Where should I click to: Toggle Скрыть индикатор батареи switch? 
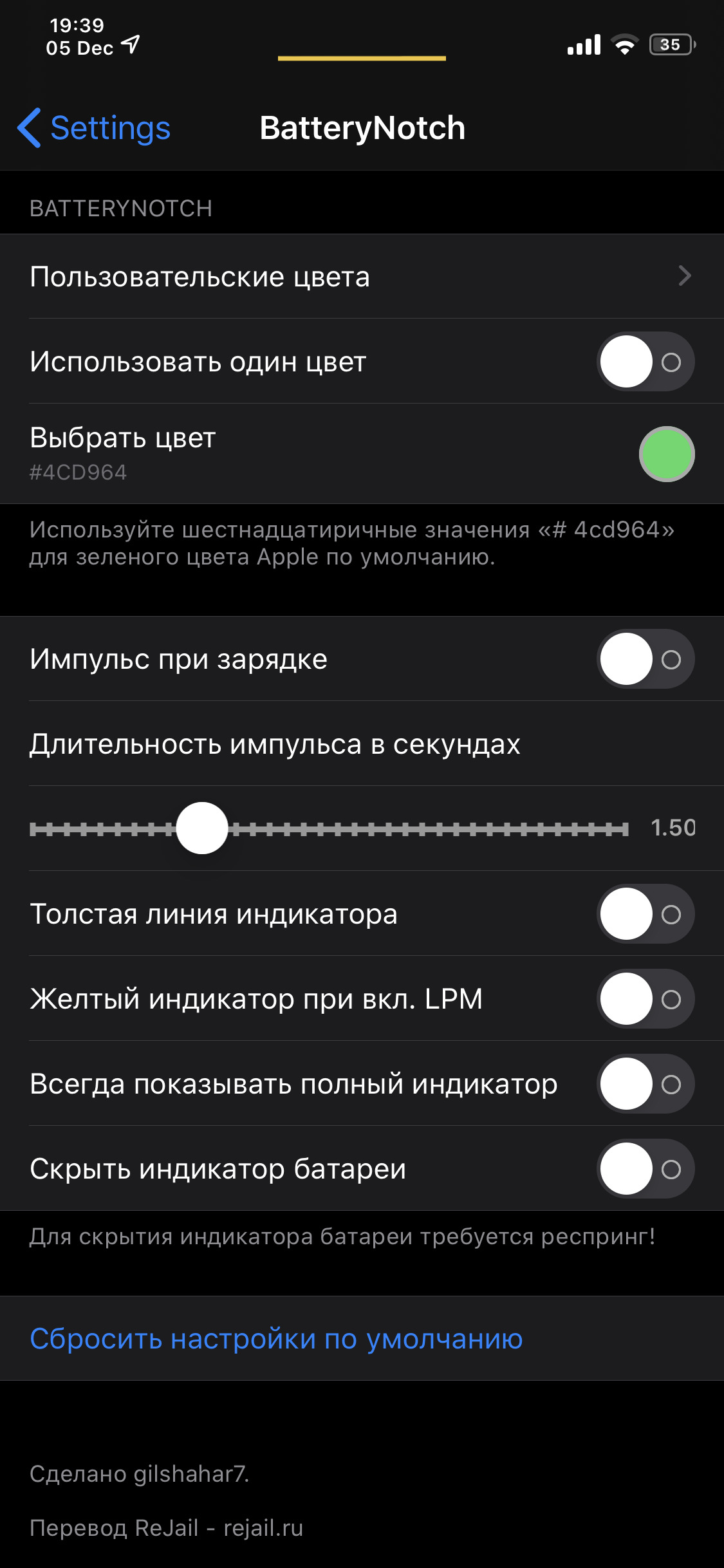pos(645,1169)
